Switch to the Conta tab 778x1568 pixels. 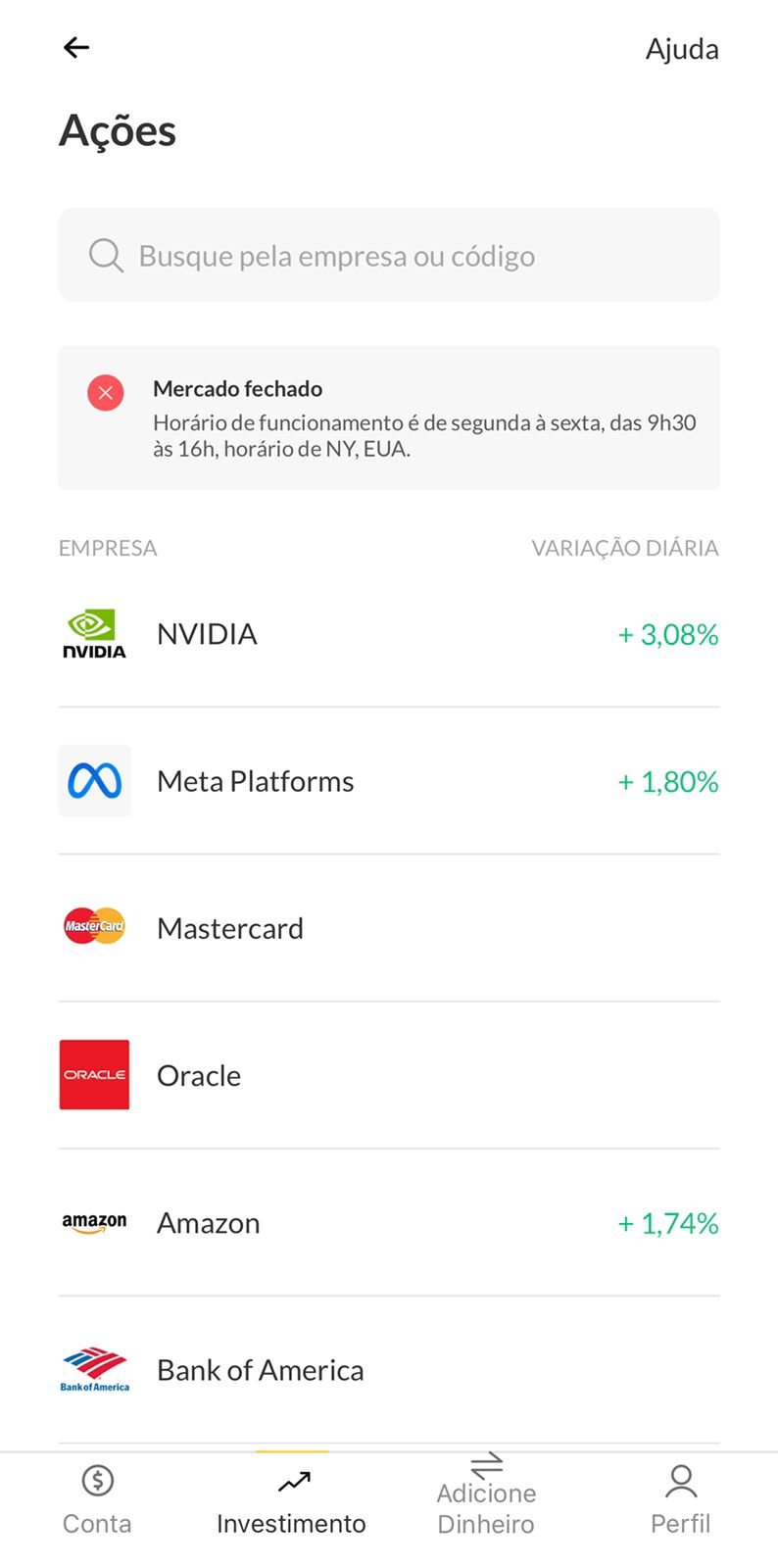(97, 1500)
